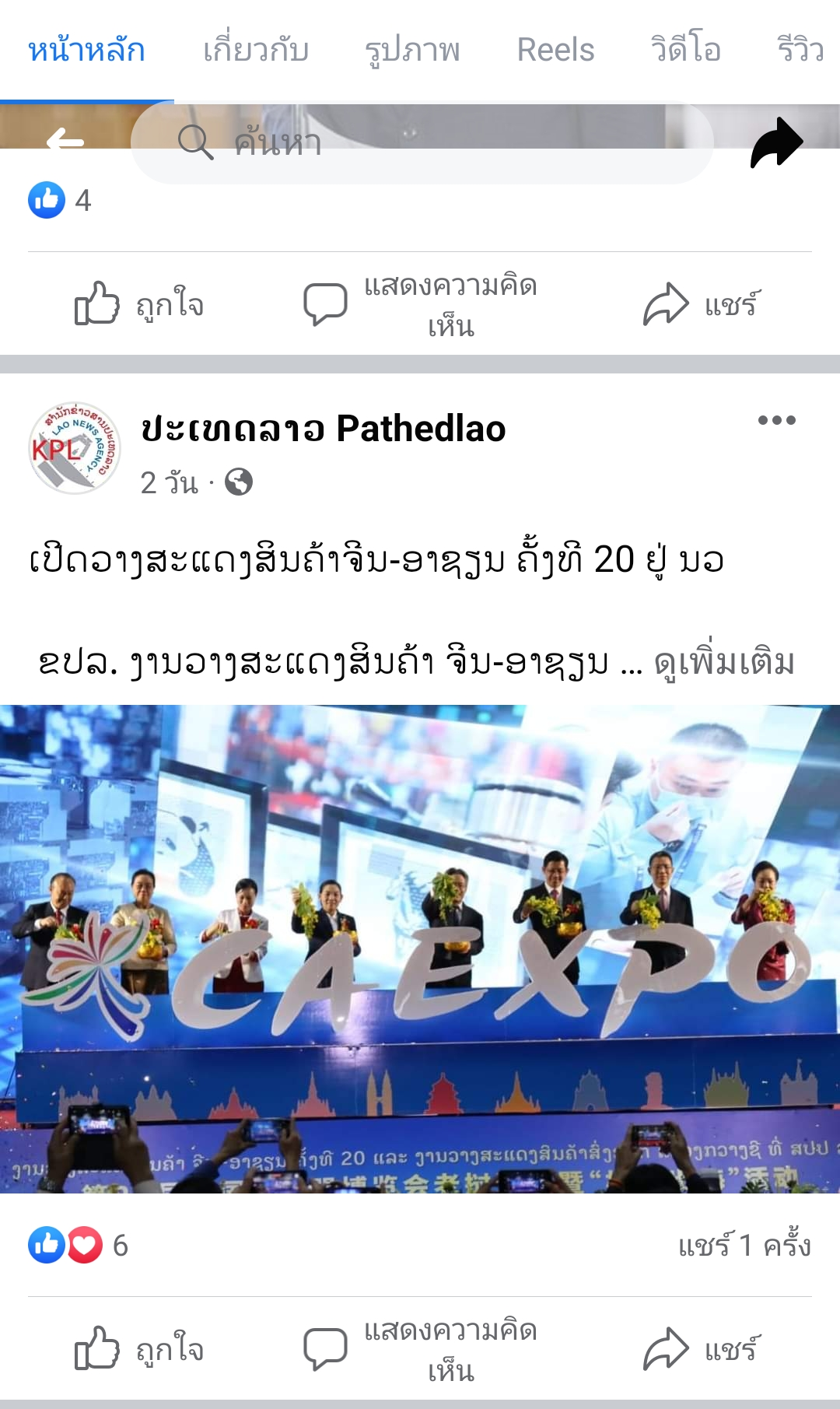Viewport: 840px width, 1409px height.
Task: Select the หน้าหลัก tab
Action: coord(86,50)
